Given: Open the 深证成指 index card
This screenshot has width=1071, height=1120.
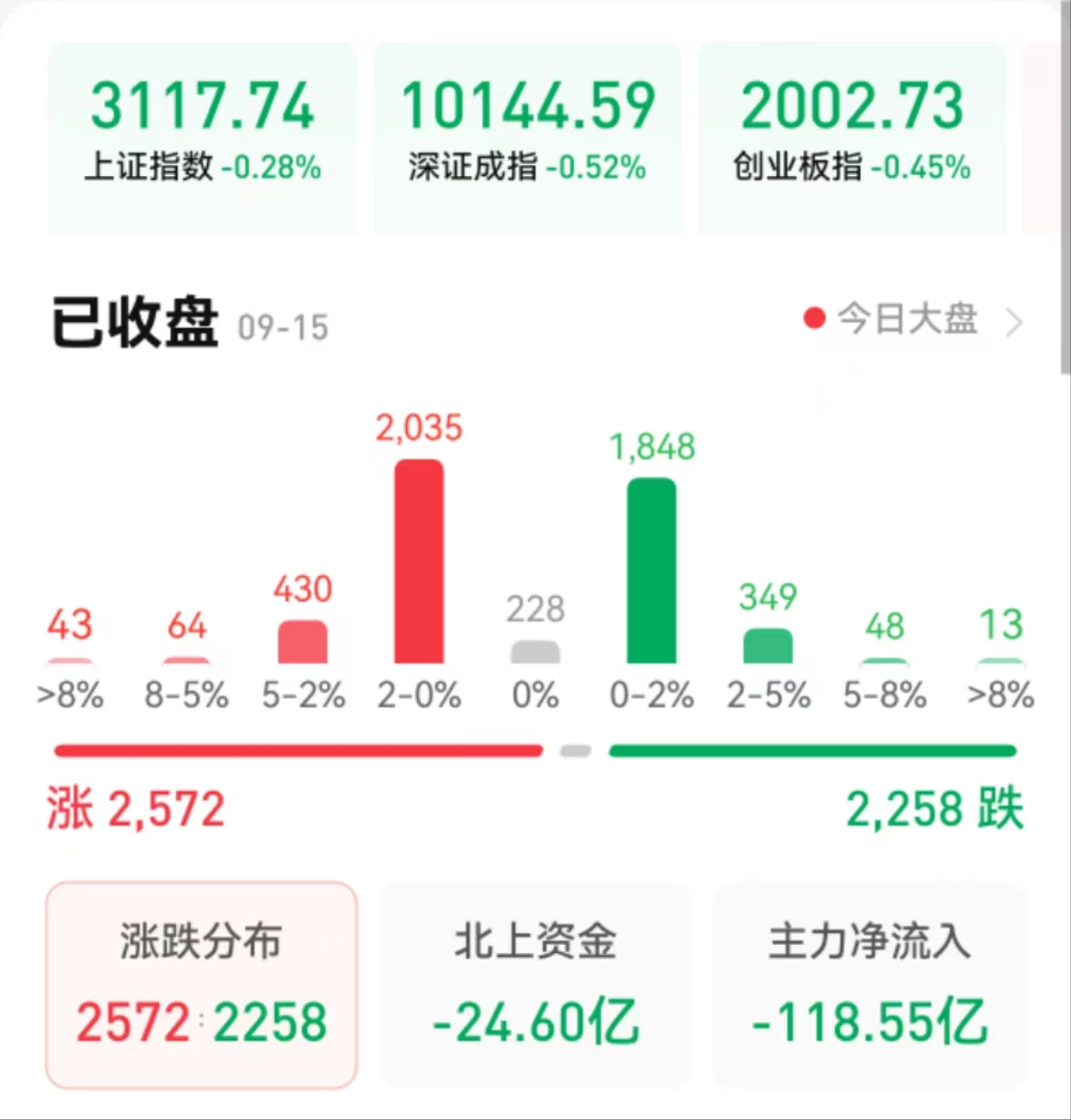Looking at the screenshot, I should (x=527, y=137).
